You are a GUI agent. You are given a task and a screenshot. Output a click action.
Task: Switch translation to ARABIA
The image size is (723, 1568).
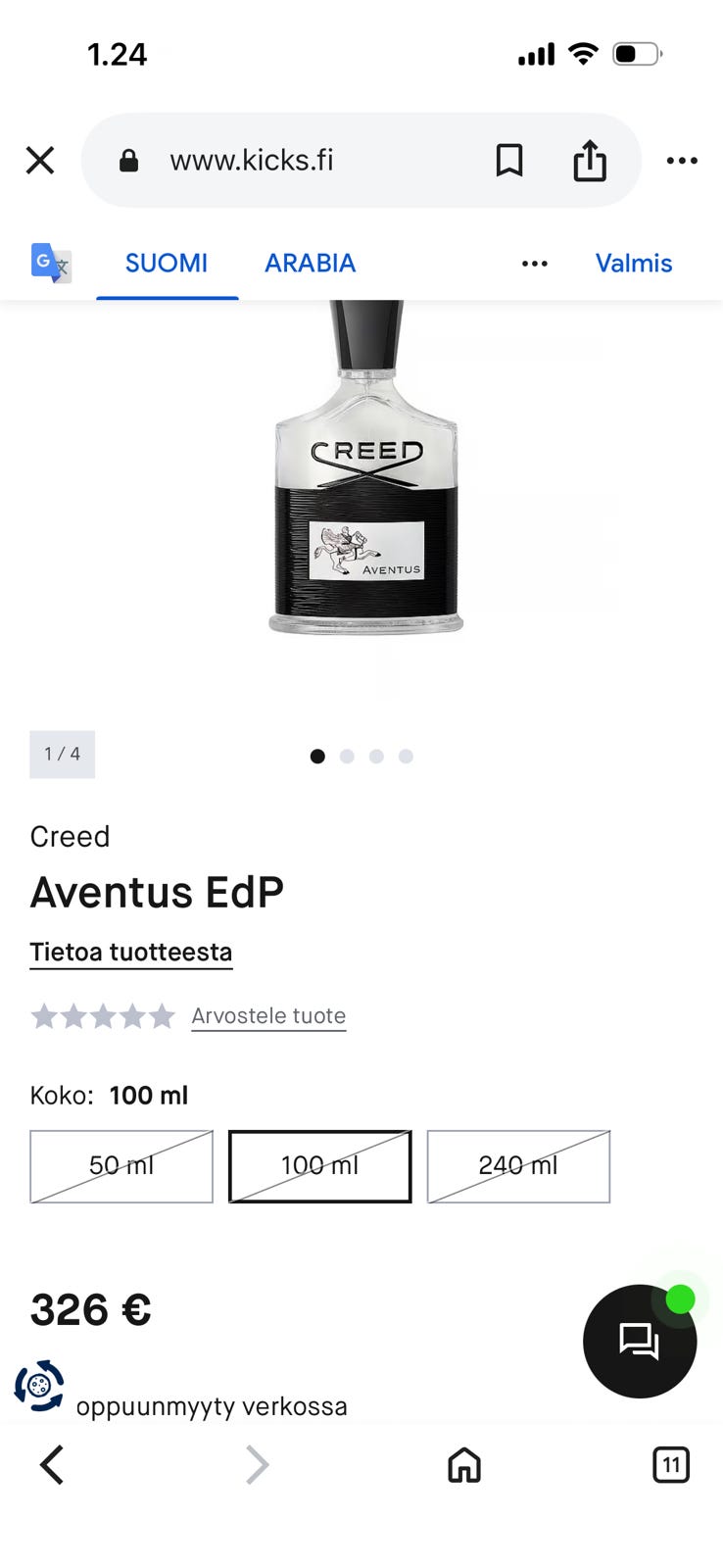tap(310, 264)
